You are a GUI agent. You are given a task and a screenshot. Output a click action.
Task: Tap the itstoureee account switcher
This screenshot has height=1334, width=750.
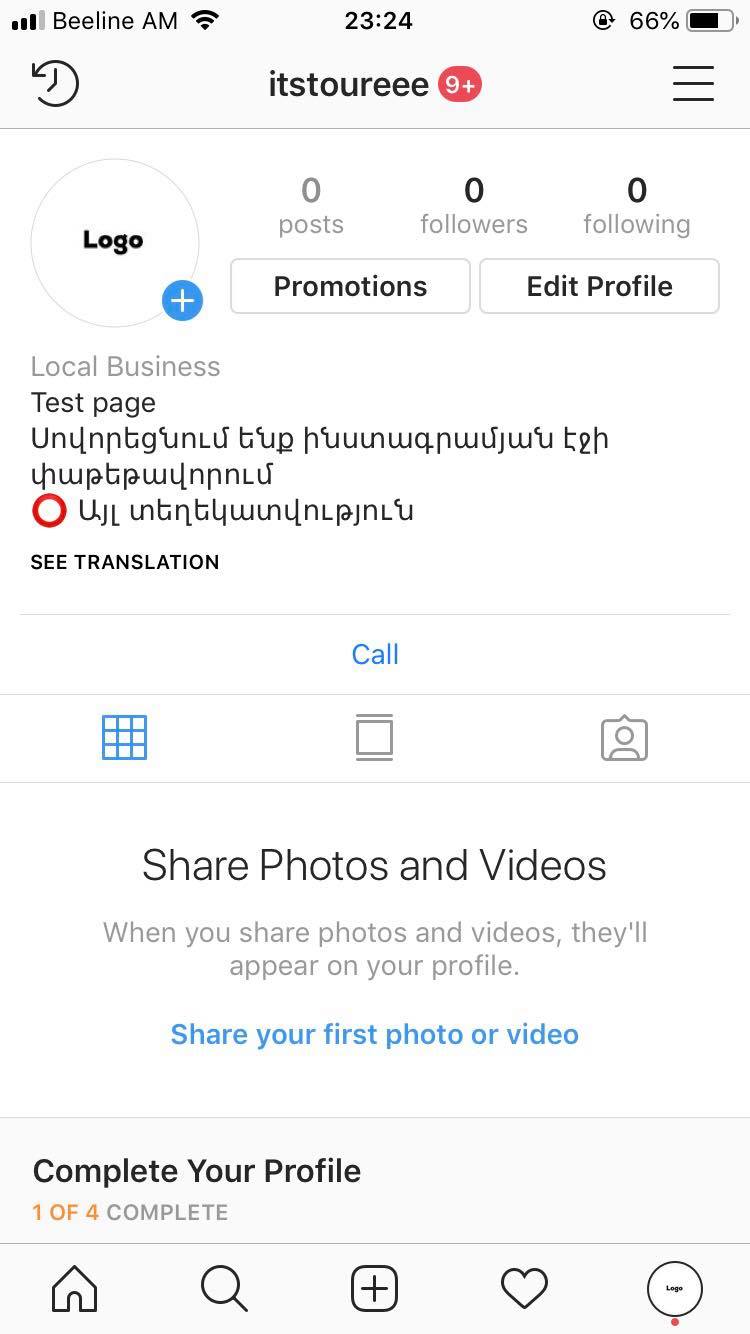coord(348,85)
